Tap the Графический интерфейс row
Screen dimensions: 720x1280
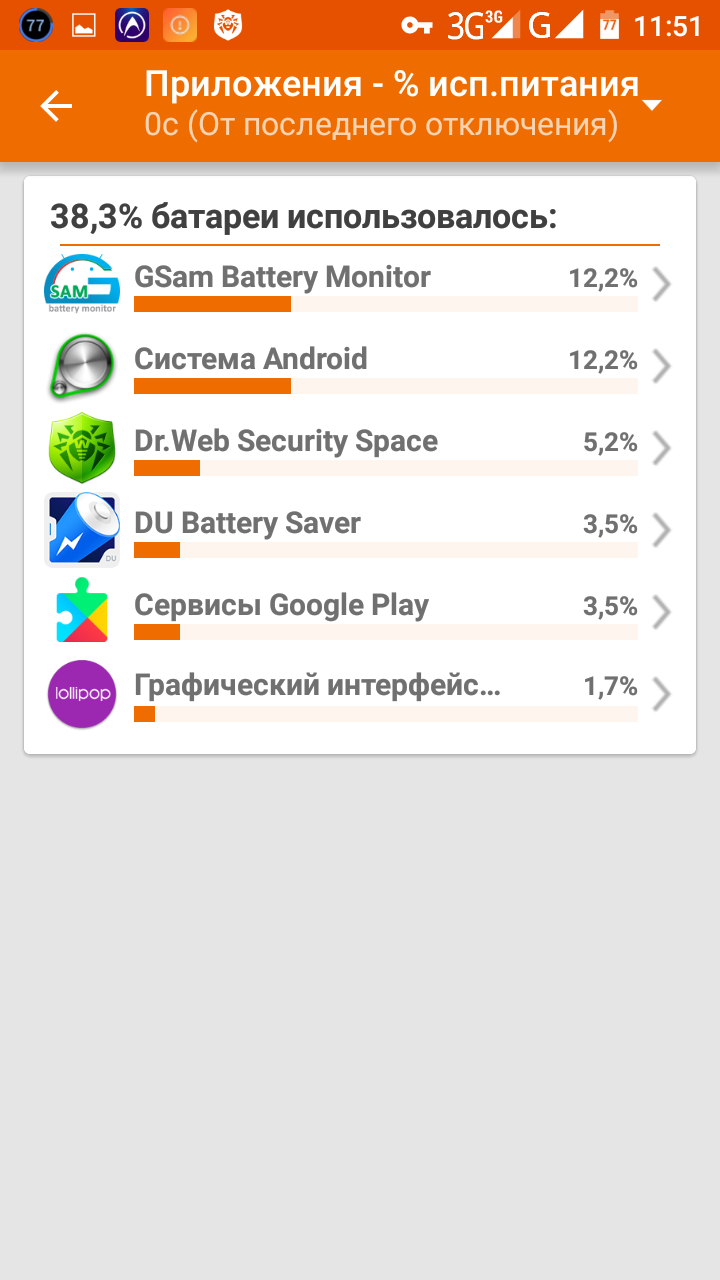click(360, 694)
